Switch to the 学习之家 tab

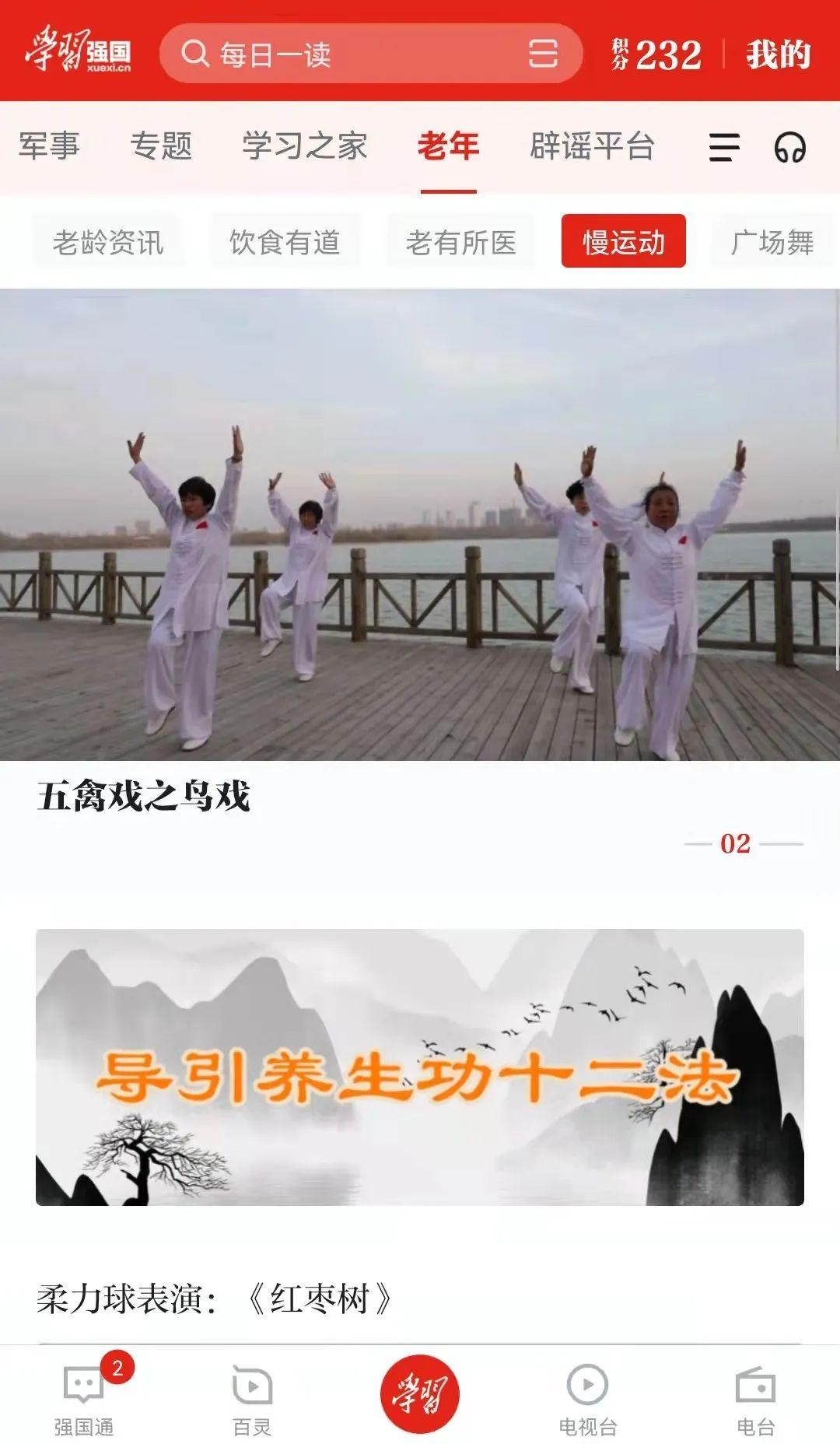click(304, 146)
